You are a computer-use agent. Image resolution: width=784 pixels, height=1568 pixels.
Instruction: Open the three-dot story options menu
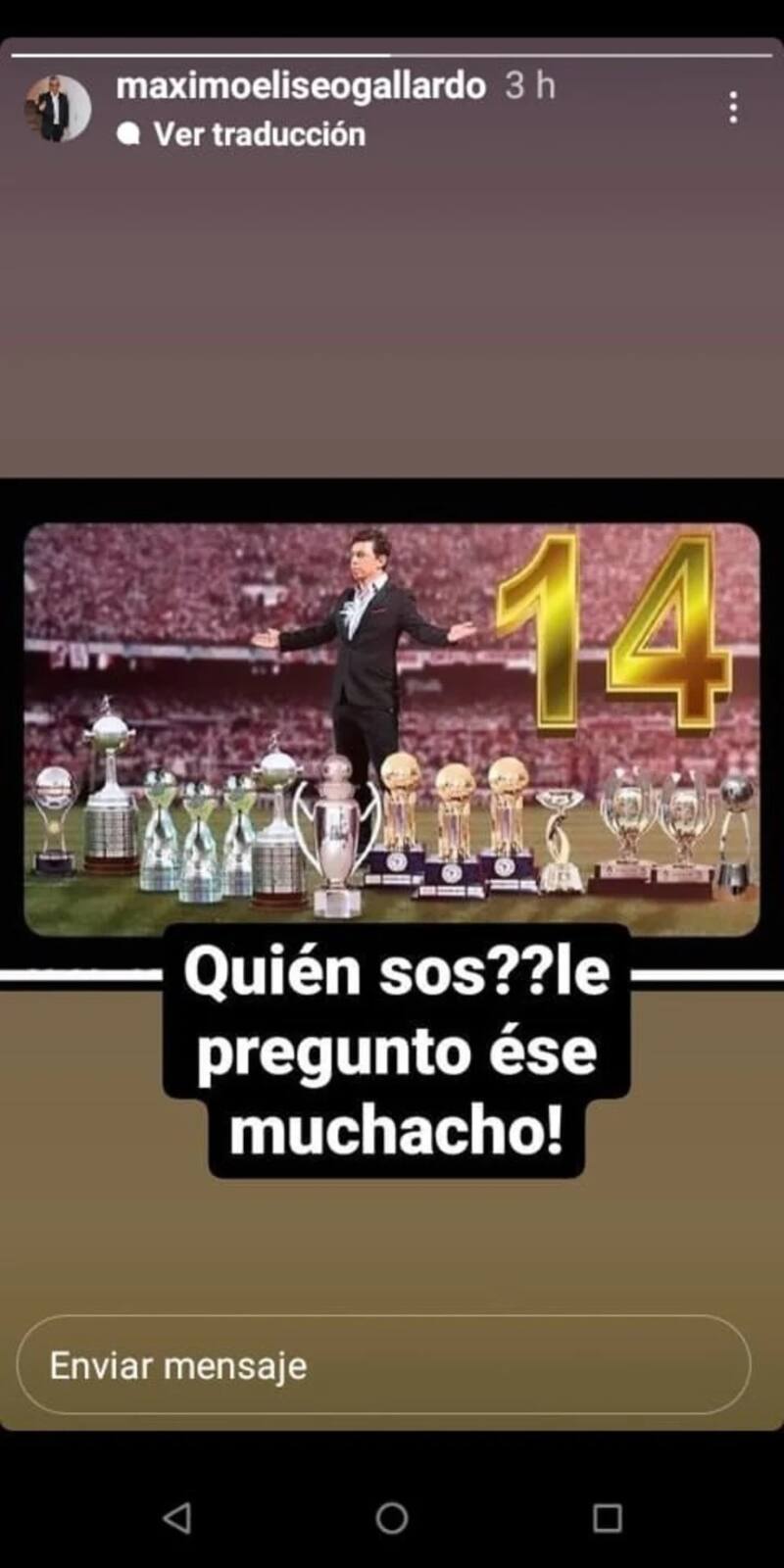tap(732, 108)
